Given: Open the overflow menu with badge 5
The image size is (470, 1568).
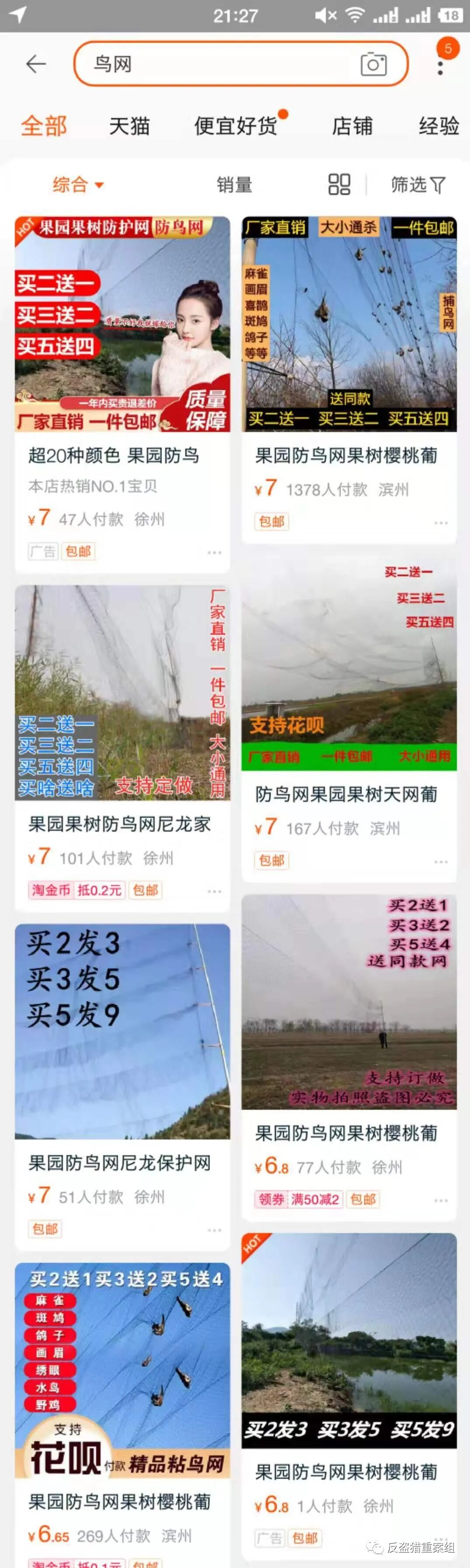Looking at the screenshot, I should click(x=441, y=64).
